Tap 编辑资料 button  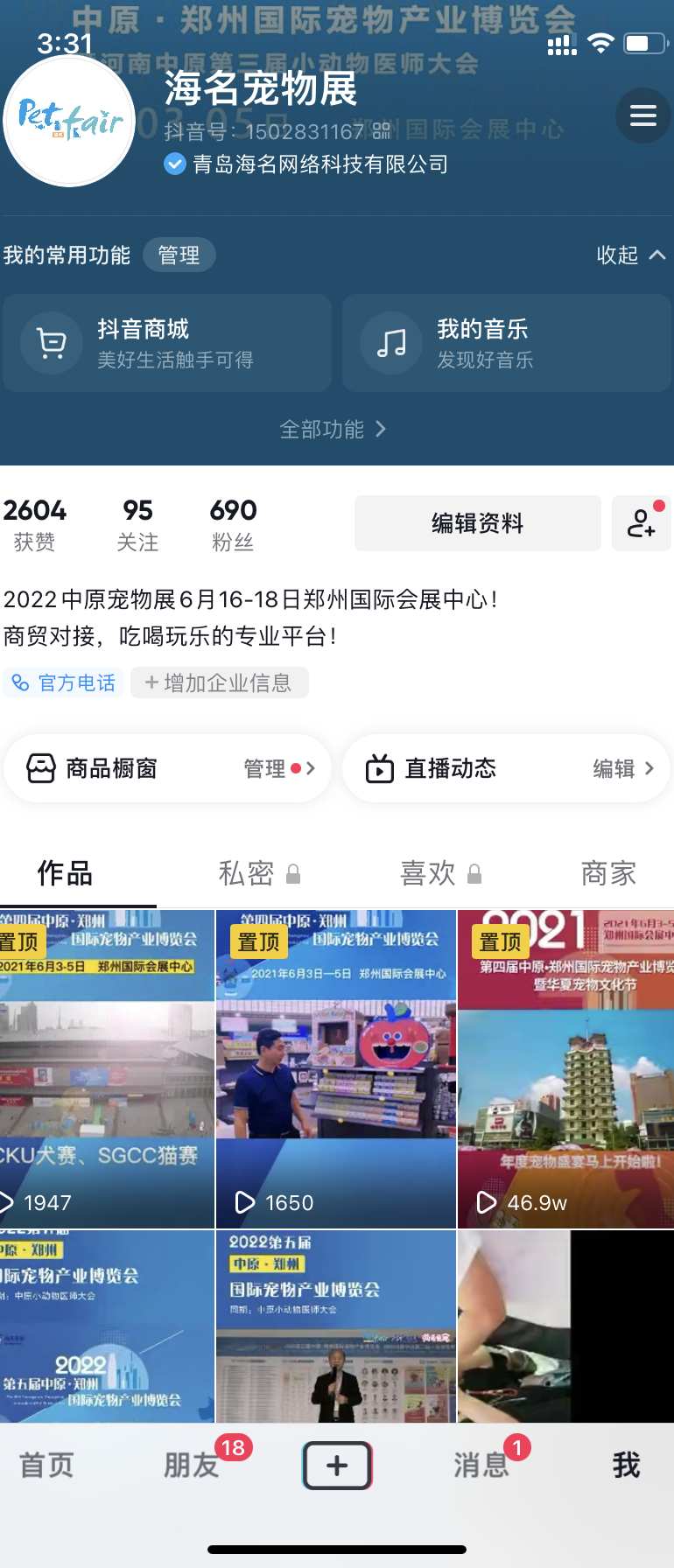477,523
